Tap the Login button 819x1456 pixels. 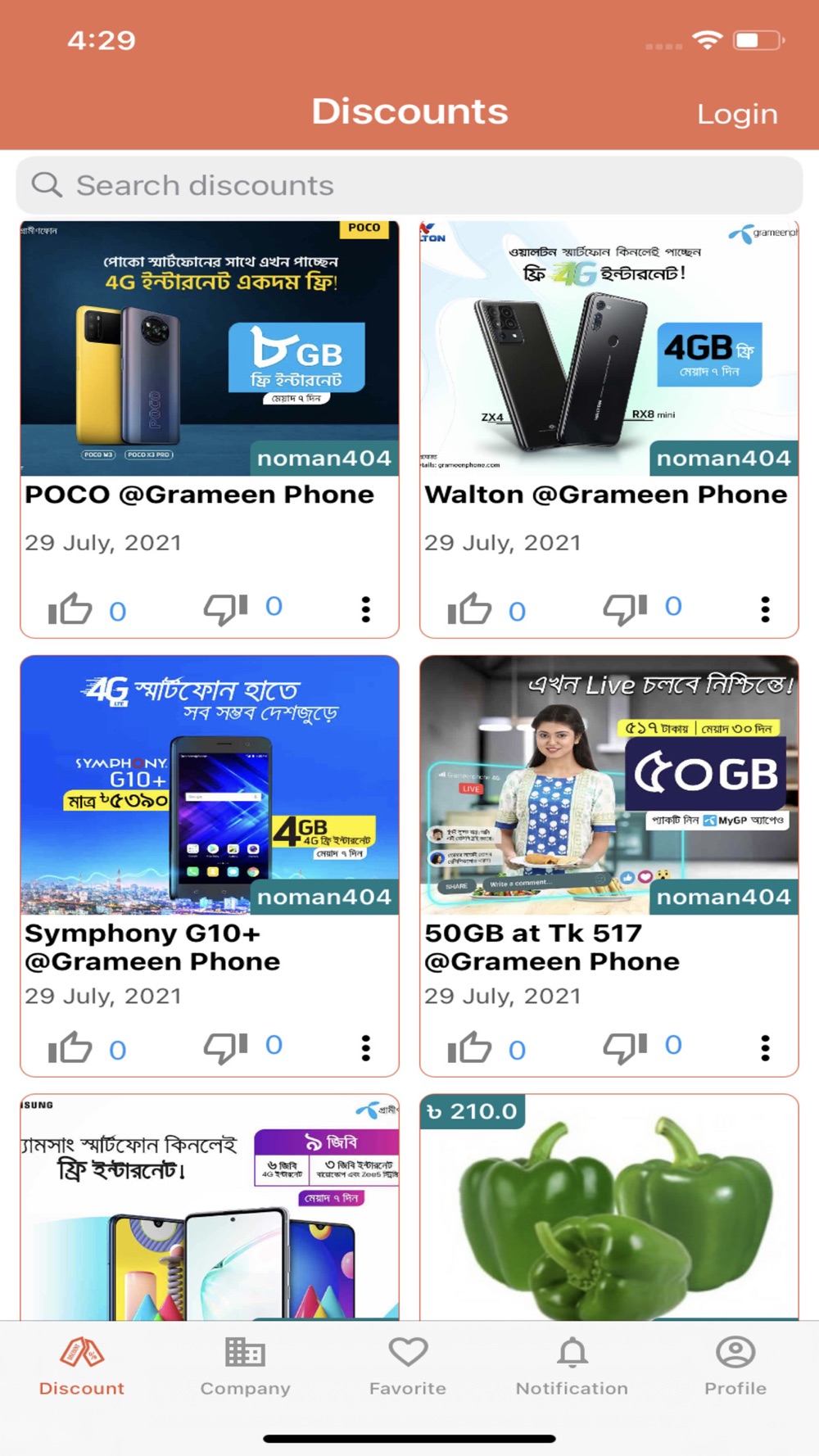click(737, 114)
